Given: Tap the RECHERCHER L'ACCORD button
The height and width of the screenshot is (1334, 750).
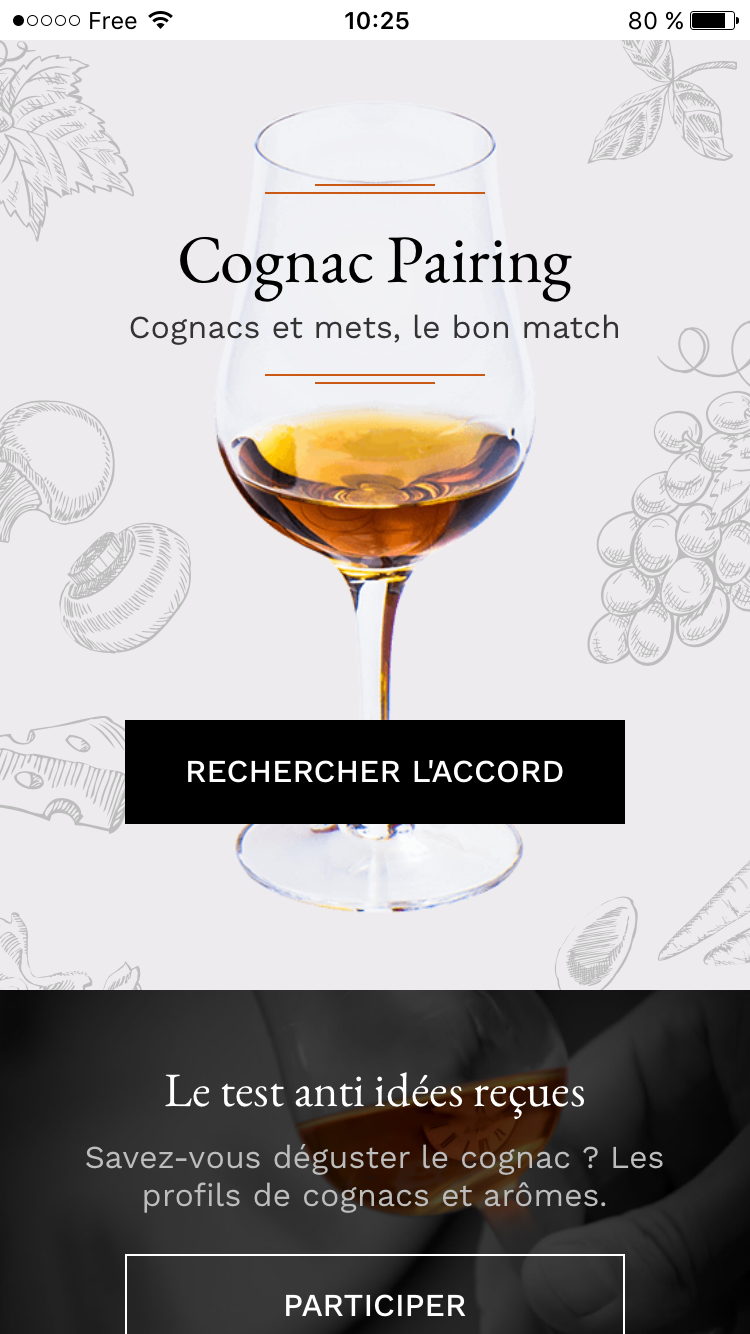Looking at the screenshot, I should click(x=375, y=772).
